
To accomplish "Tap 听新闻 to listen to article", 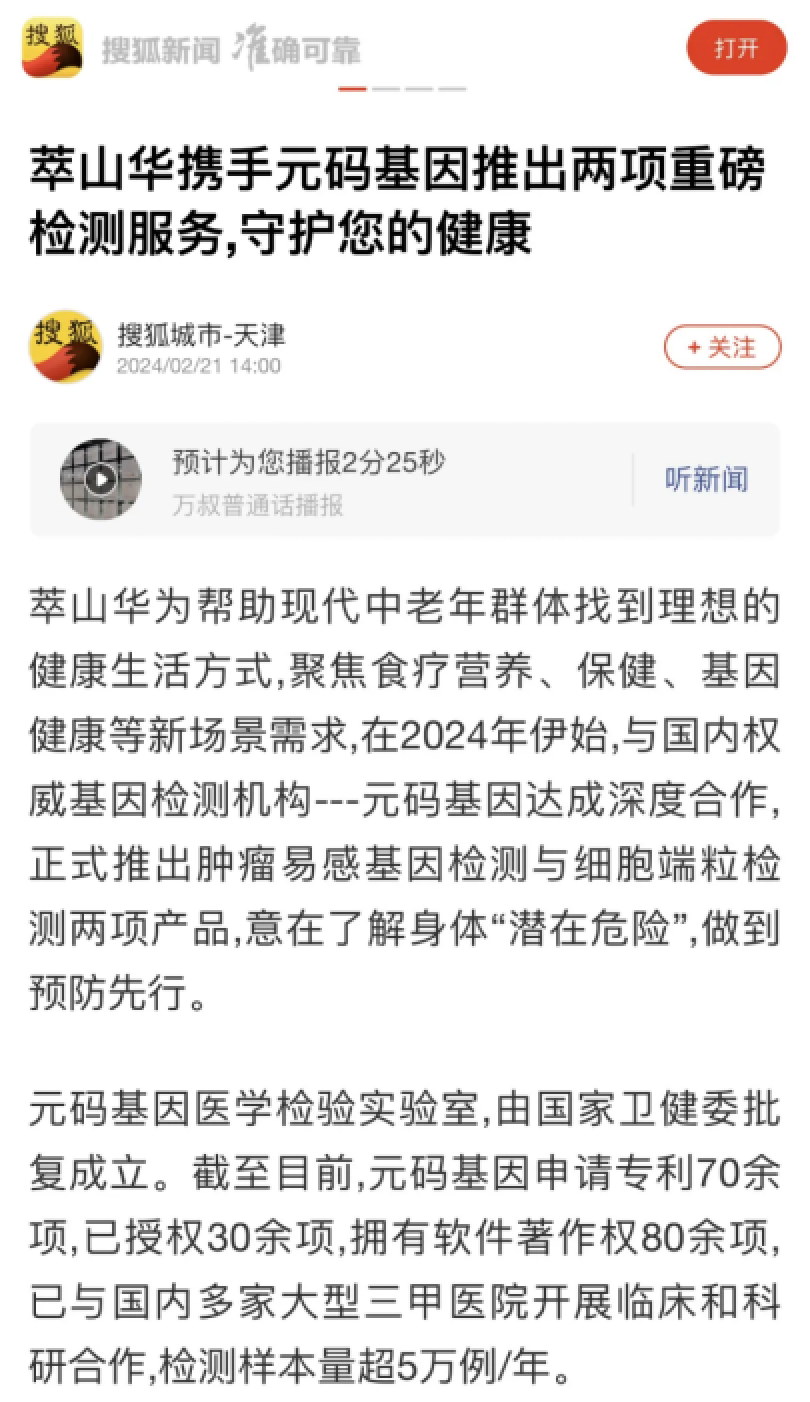I will (x=706, y=479).
